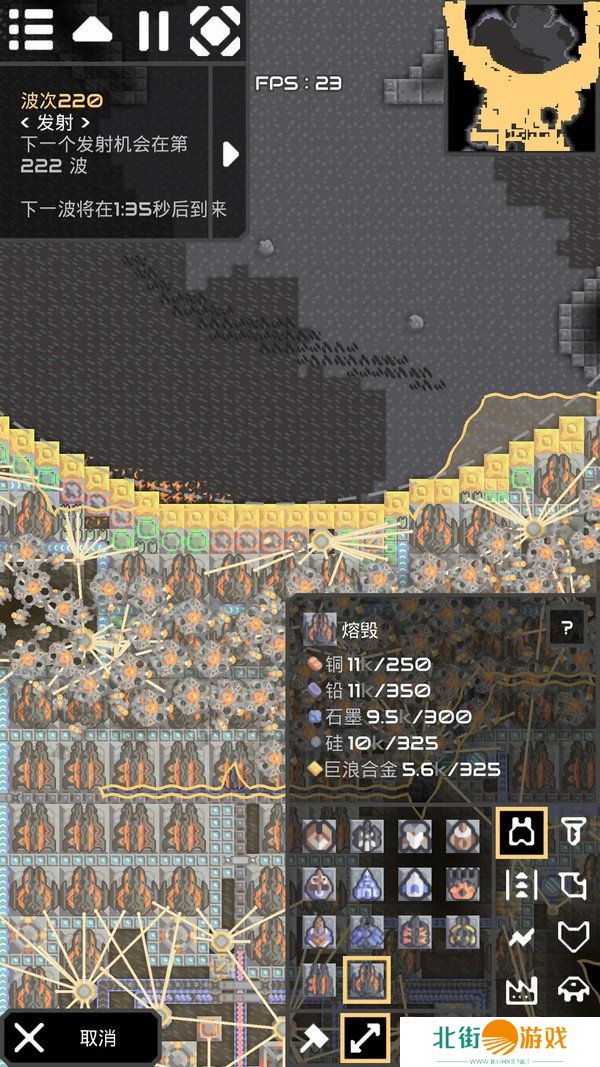
Task: Open info help for the Meltdown block
Action: pyautogui.click(x=567, y=628)
